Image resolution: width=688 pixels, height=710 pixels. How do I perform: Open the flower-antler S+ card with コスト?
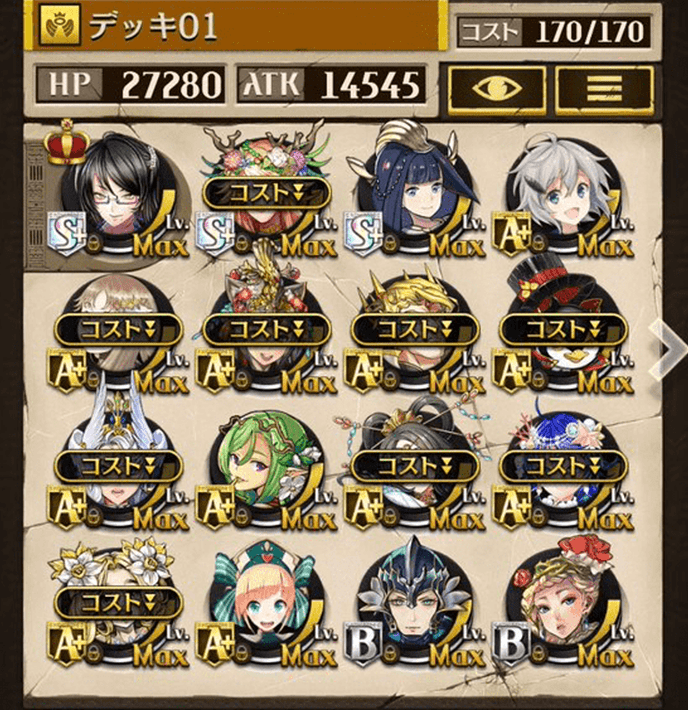click(267, 190)
